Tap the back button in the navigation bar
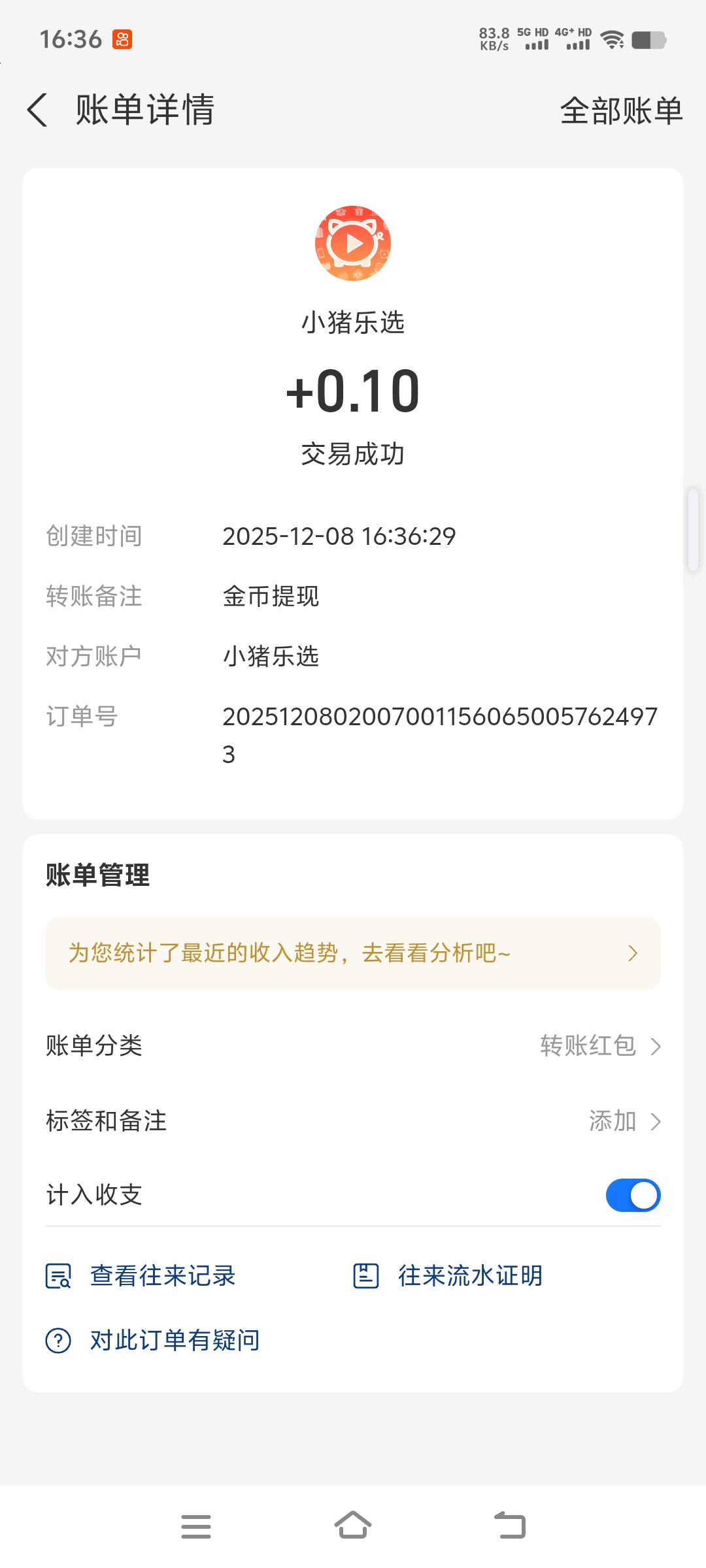Viewport: 706px width, 1568px height. (x=510, y=1525)
